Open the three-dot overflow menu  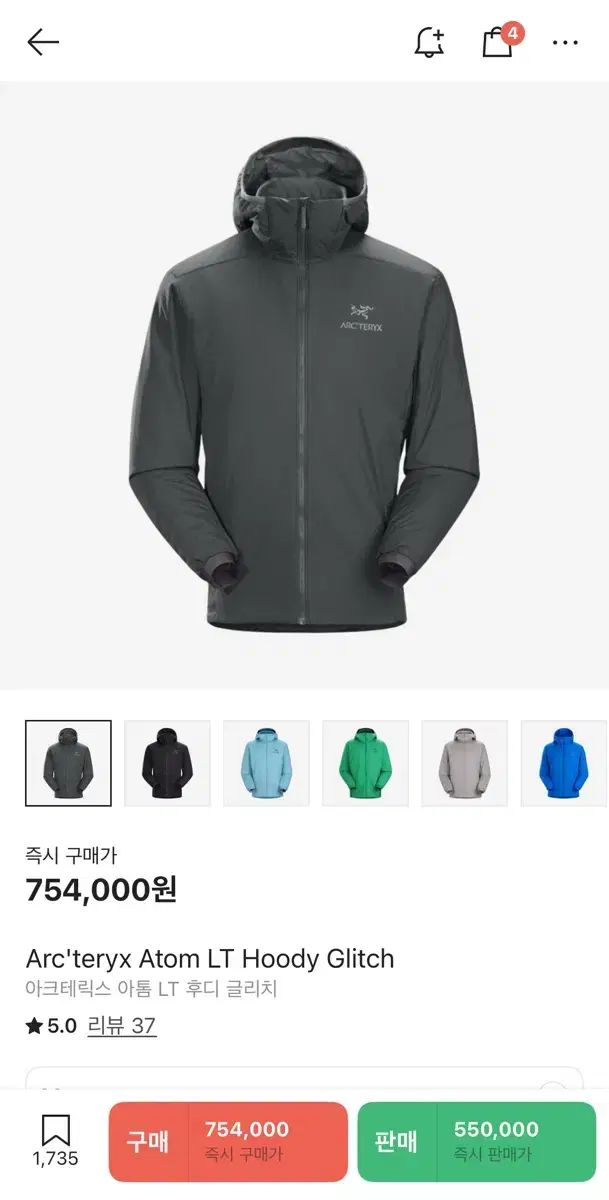click(x=565, y=43)
